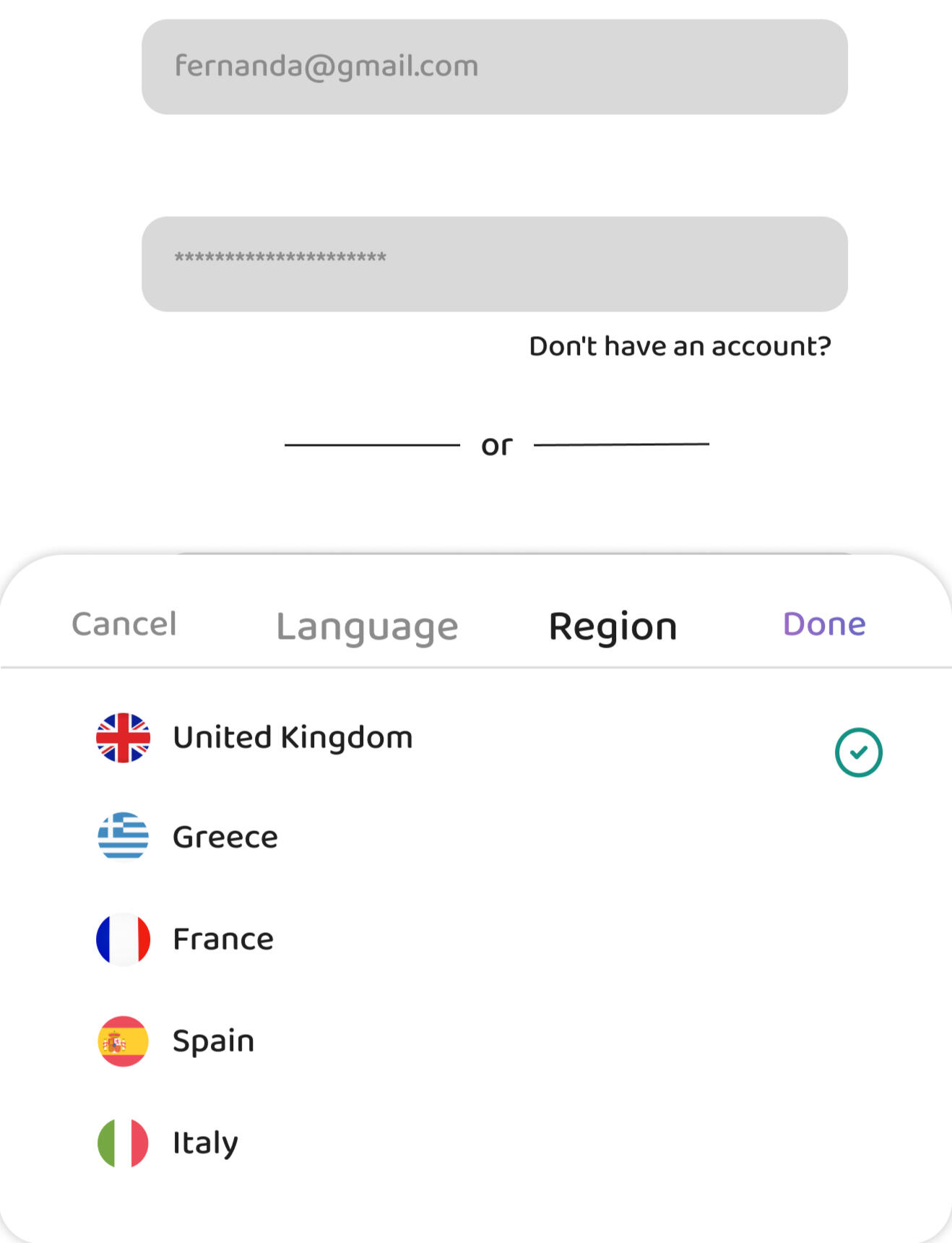Screen dimensions: 952x1243
Task: Cancel the region selection sheet
Action: [124, 624]
